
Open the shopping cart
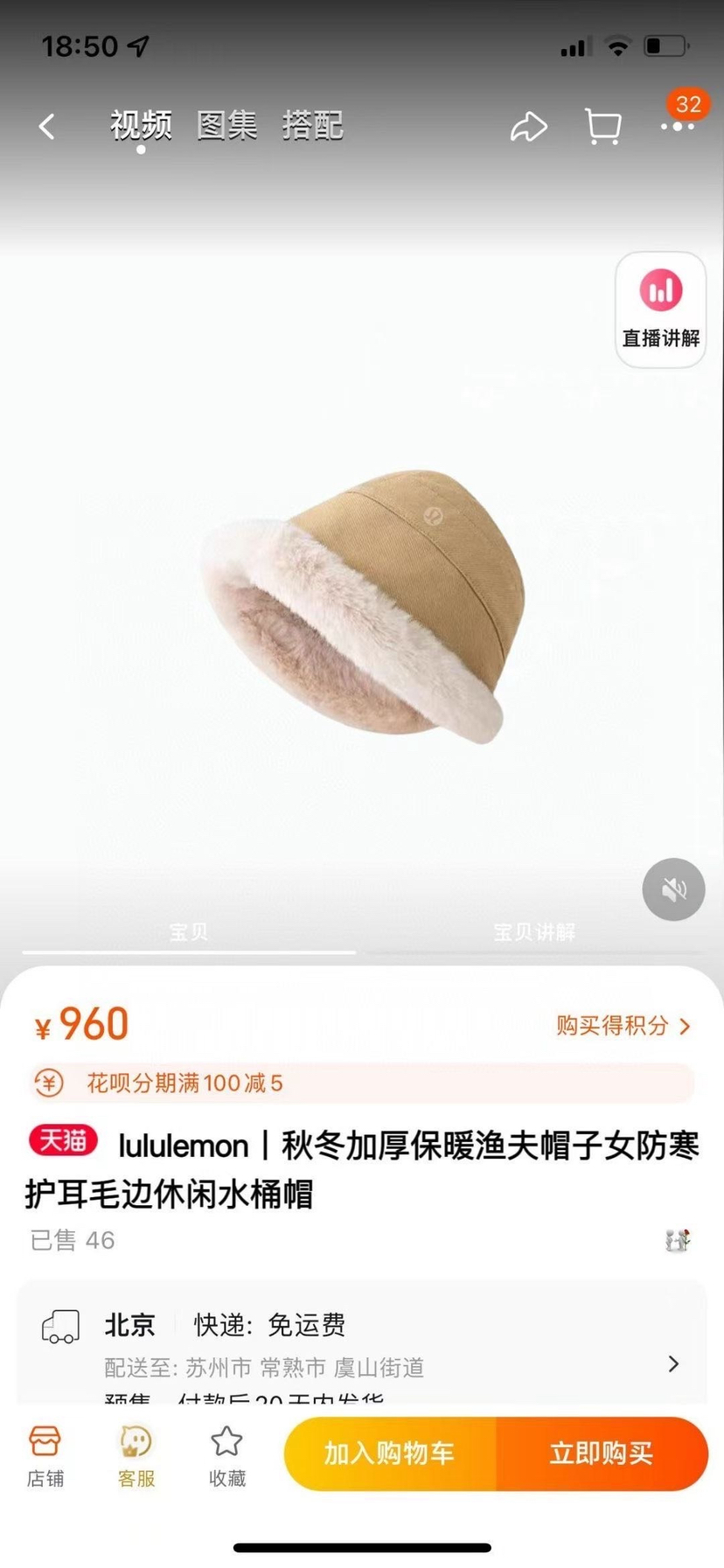(602, 126)
